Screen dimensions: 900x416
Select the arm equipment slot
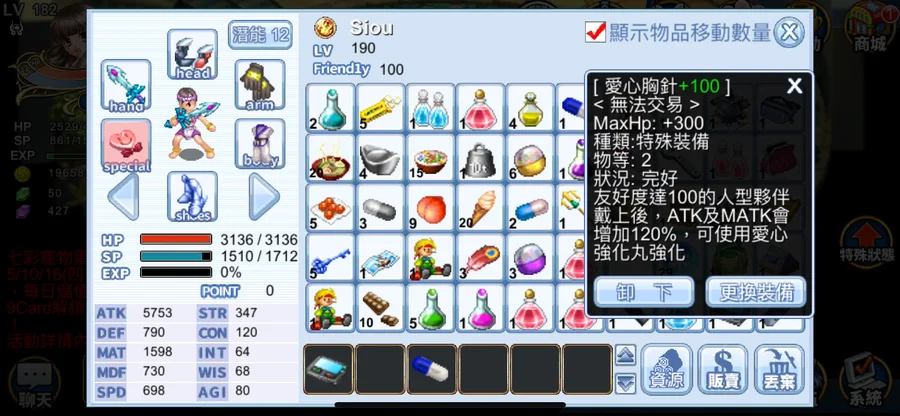point(260,85)
